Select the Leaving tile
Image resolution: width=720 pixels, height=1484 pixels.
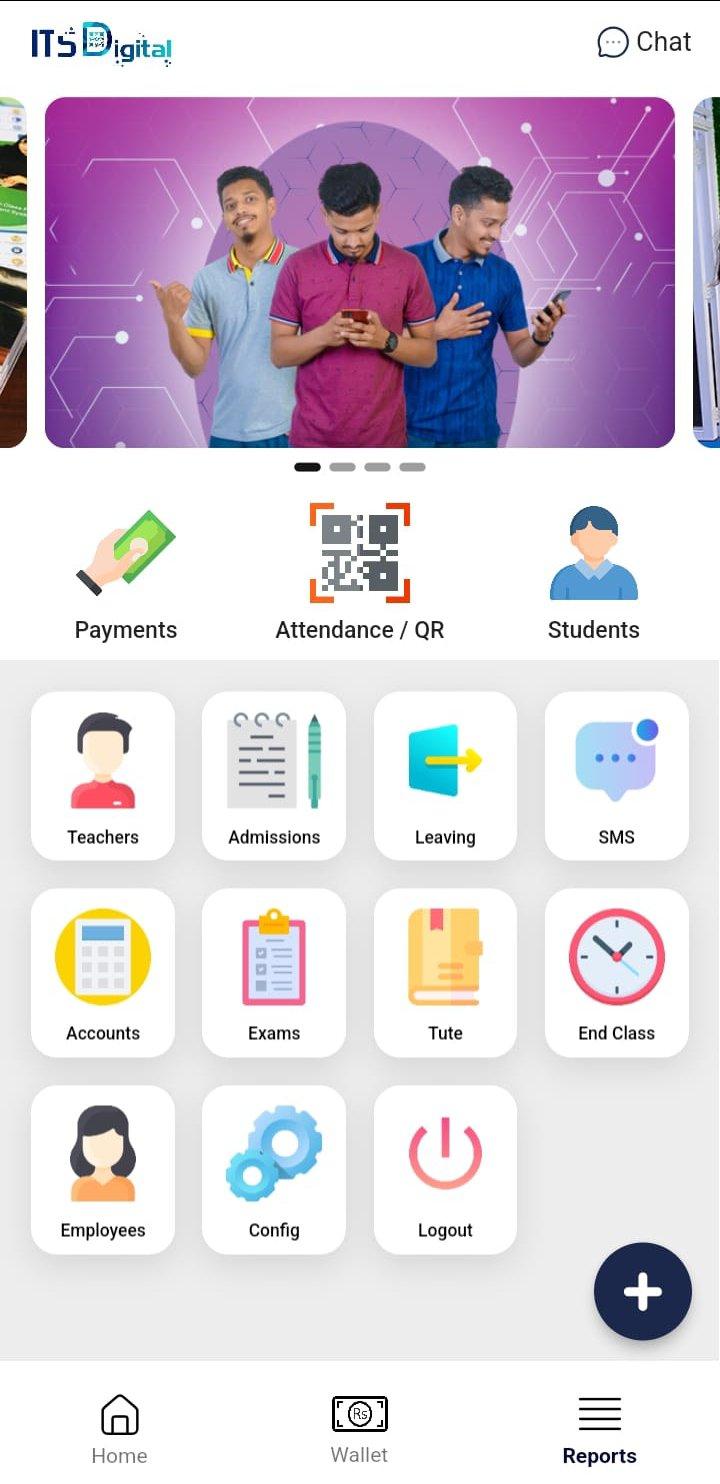pyautogui.click(x=445, y=775)
